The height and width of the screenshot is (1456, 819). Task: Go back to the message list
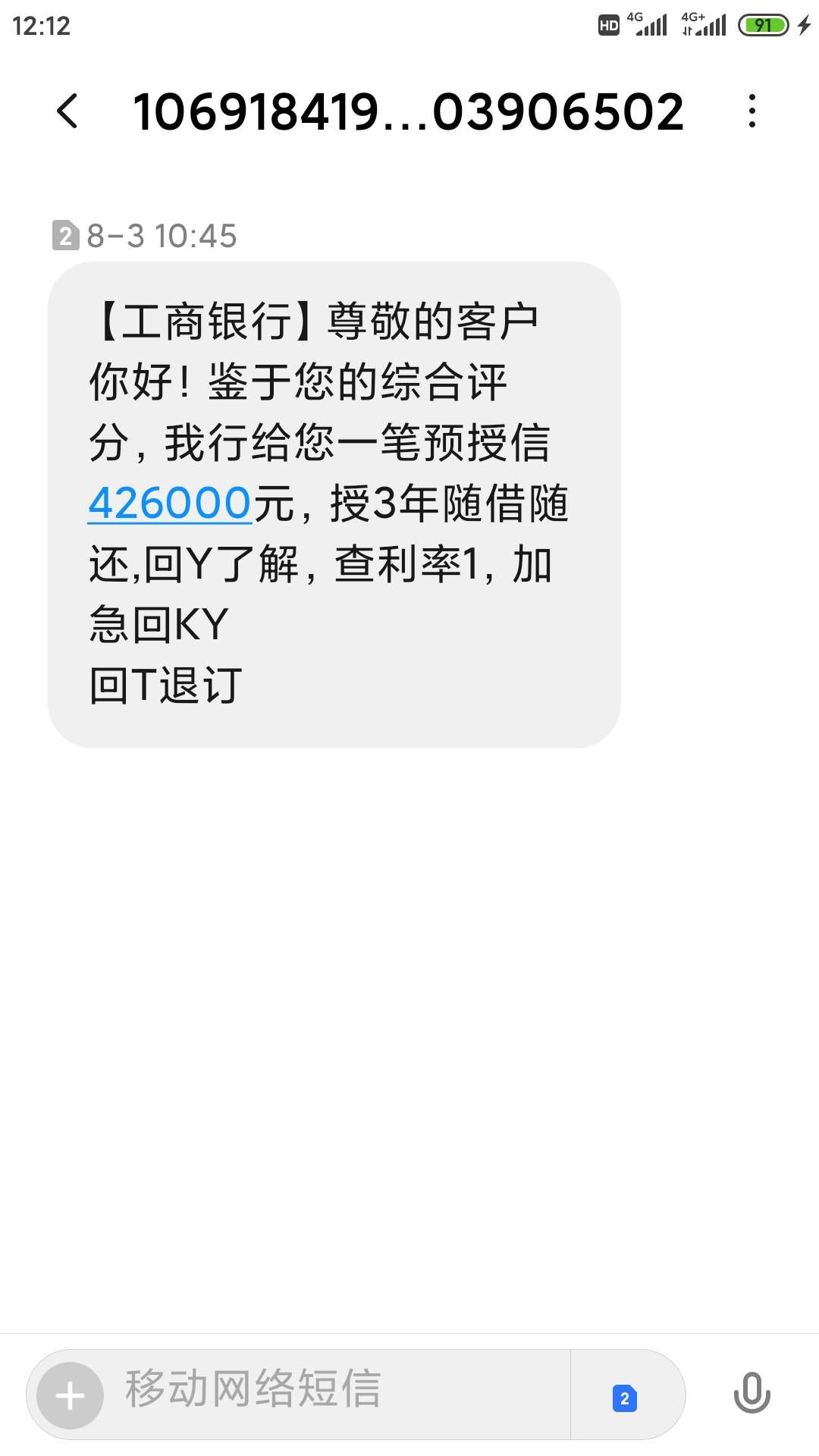click(67, 111)
